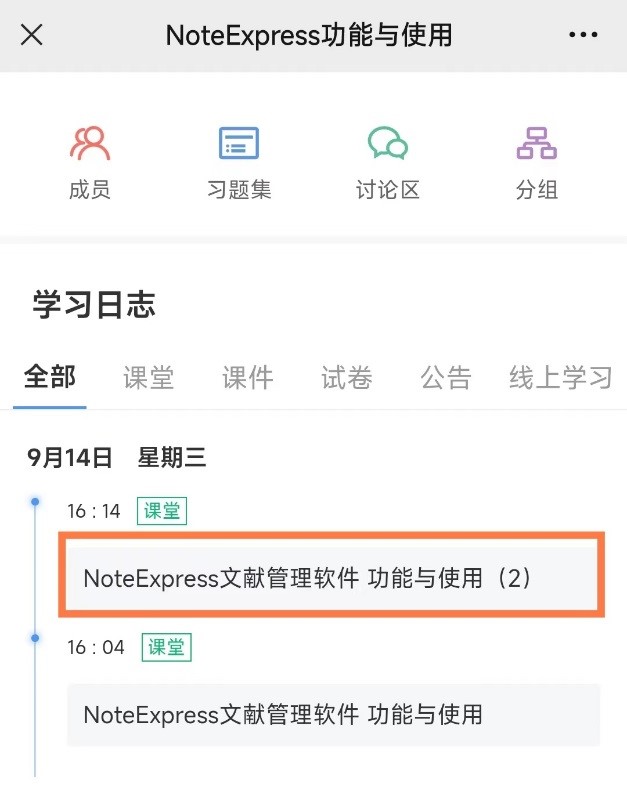Switch to the 课堂 tab
Viewport: 627px width, 805px height.
[x=148, y=377]
